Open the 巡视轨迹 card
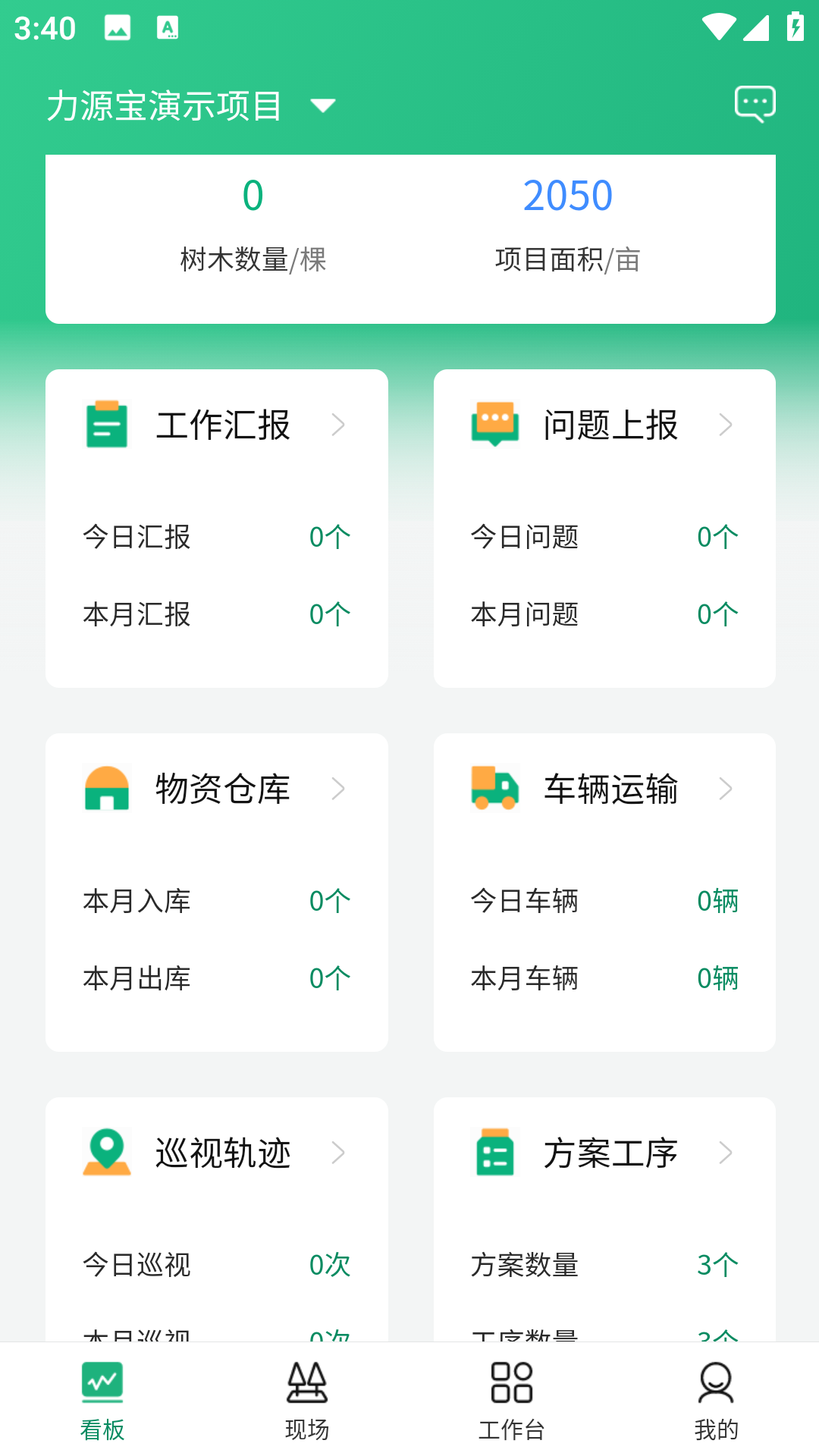This screenshot has width=819, height=1456. coord(217,1153)
